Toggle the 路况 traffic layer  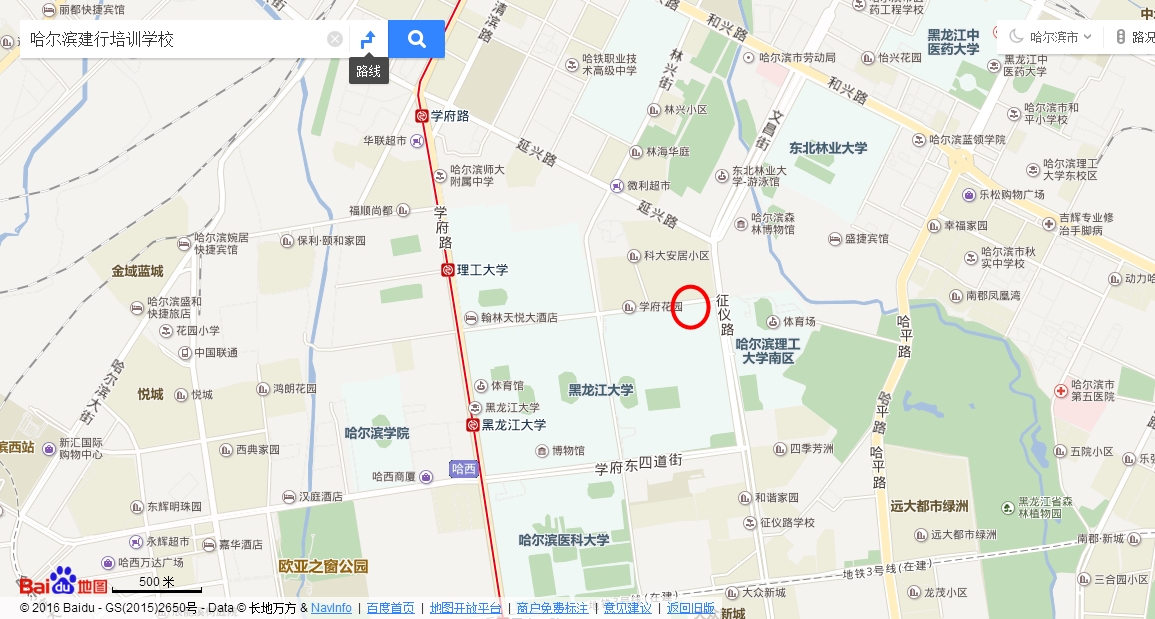pos(1136,37)
